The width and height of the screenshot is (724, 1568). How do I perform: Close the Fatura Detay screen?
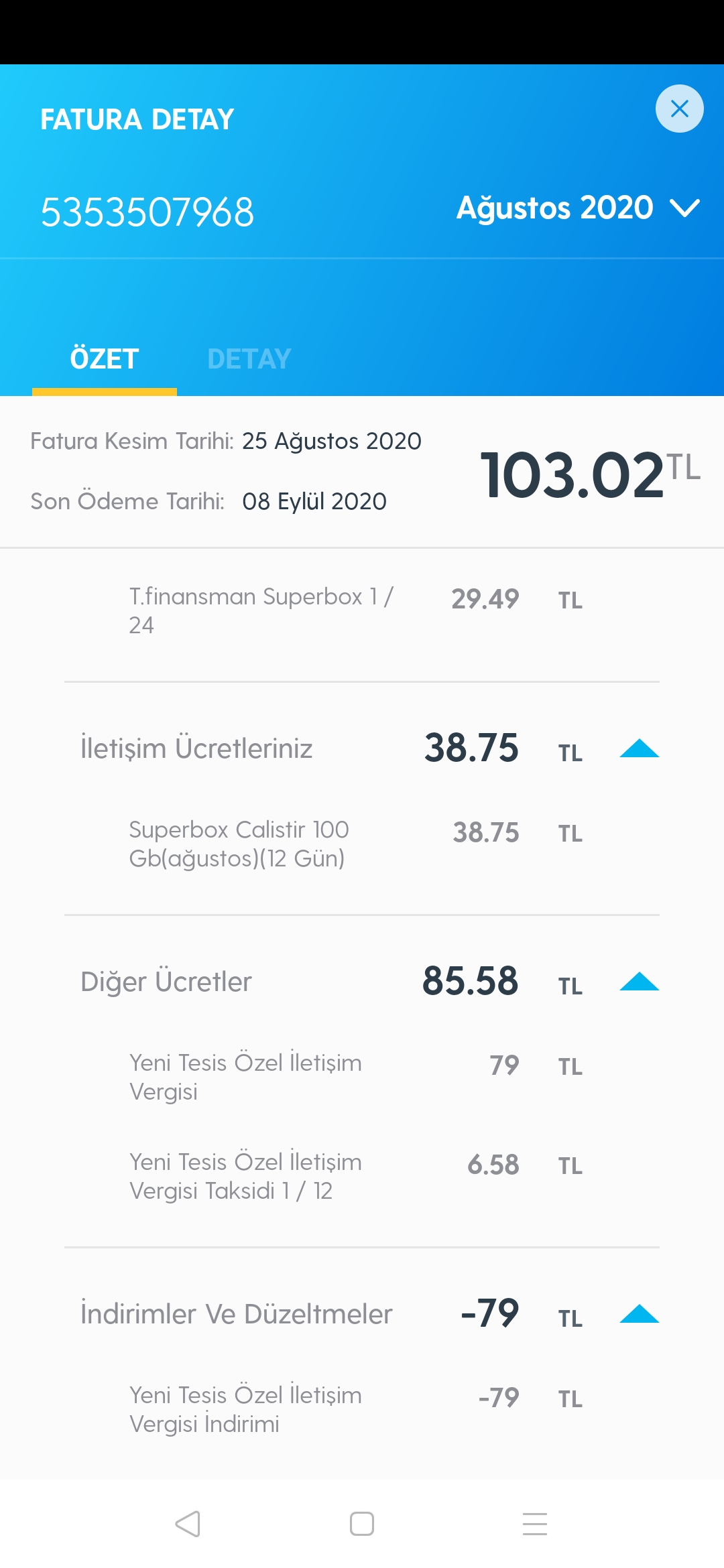pyautogui.click(x=679, y=109)
